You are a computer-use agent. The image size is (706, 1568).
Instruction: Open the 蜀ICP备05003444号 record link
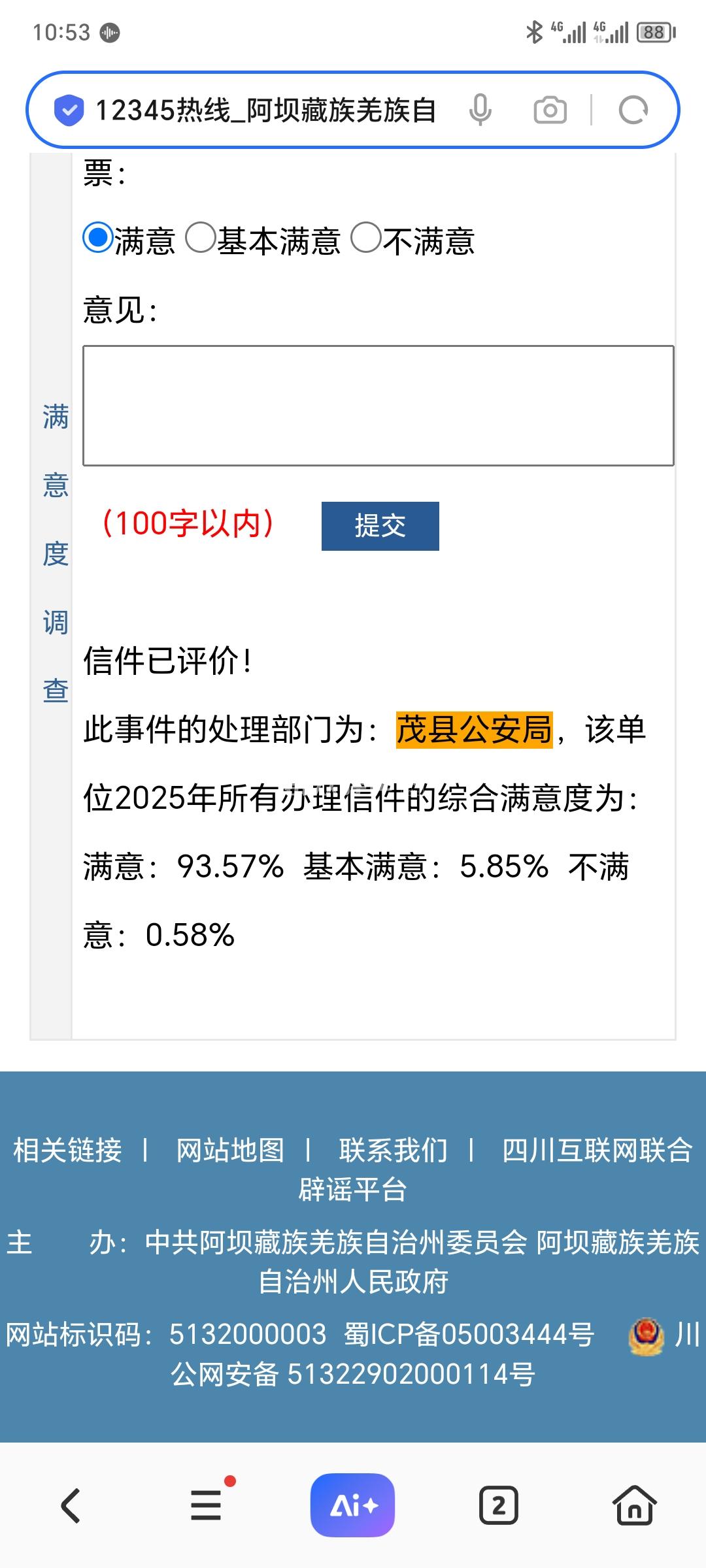point(469,1334)
